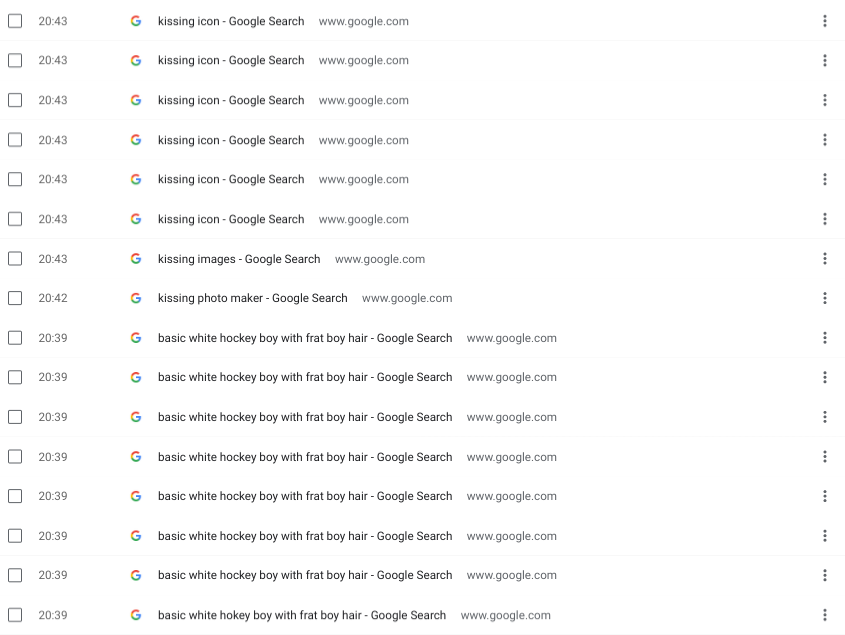Visit "kissing photo maker - Google Search" from history
The image size is (845, 635).
pyautogui.click(x=252, y=298)
